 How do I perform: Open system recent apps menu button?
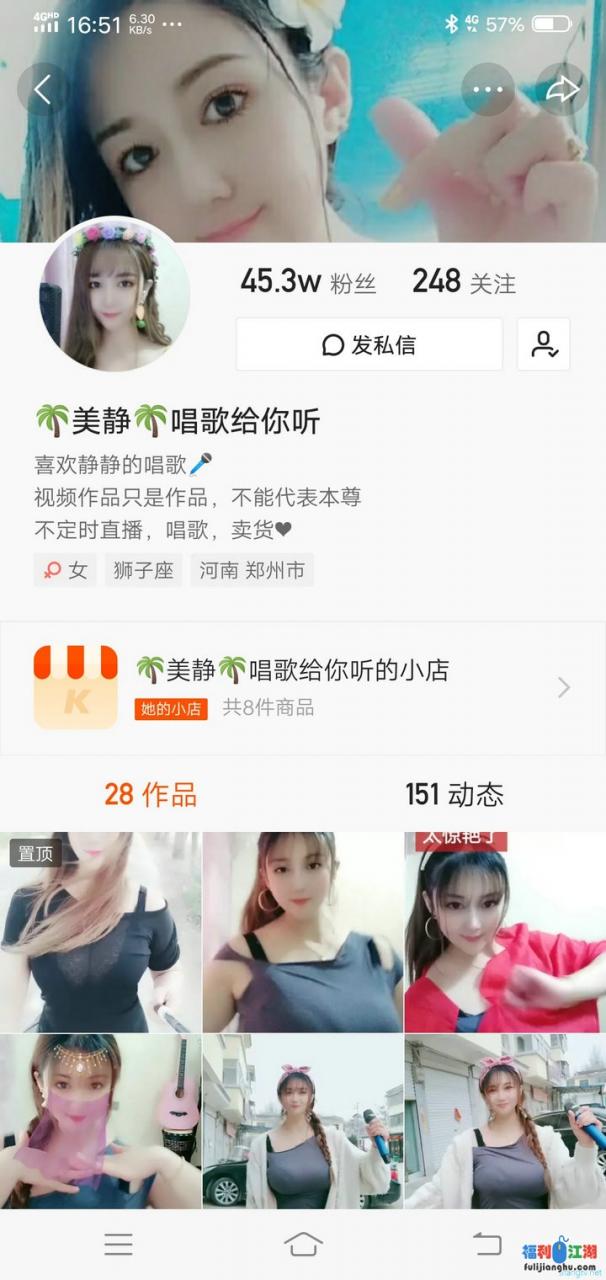tap(119, 1244)
